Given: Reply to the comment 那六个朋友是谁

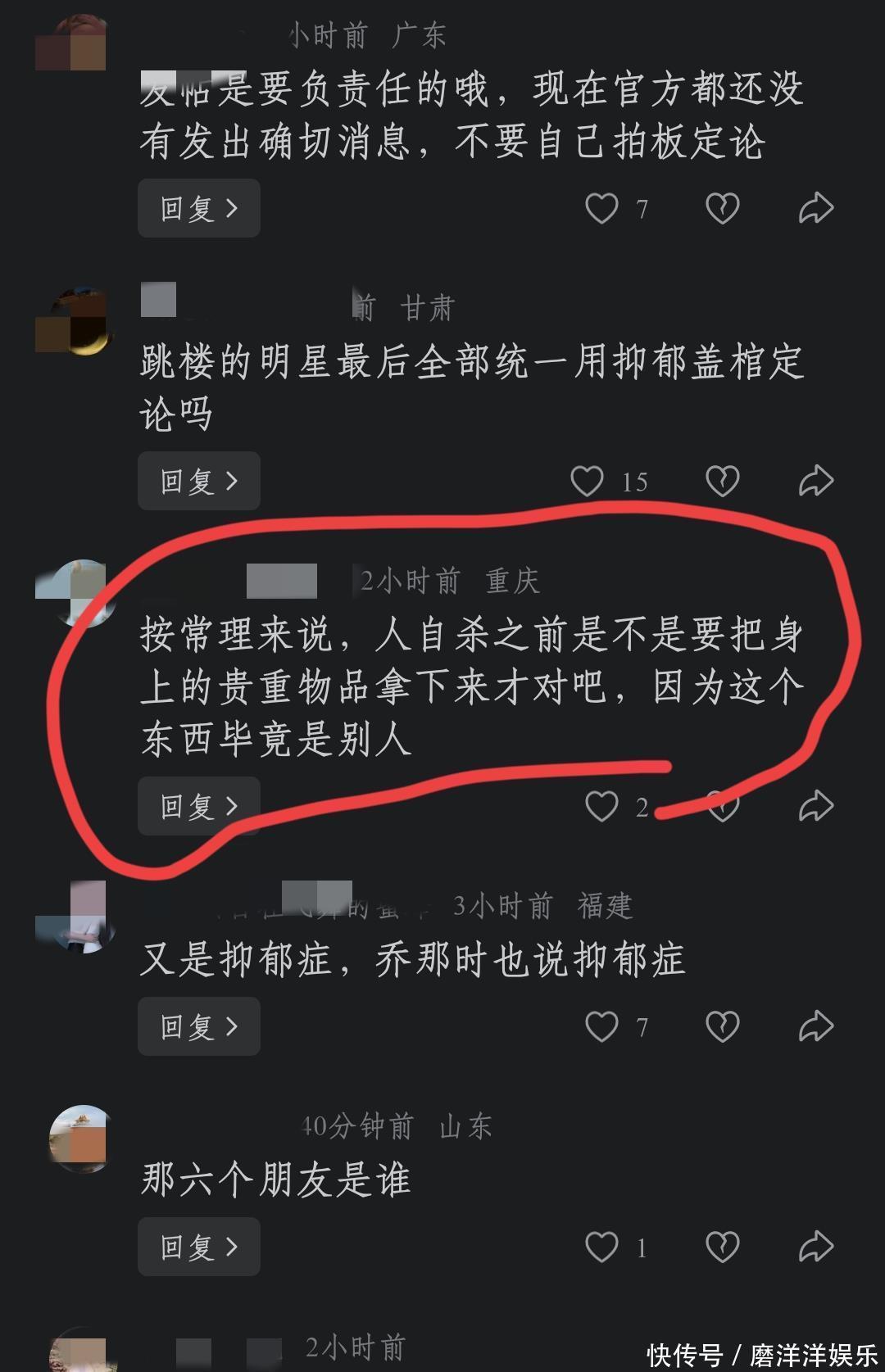Looking at the screenshot, I should click(x=198, y=1246).
